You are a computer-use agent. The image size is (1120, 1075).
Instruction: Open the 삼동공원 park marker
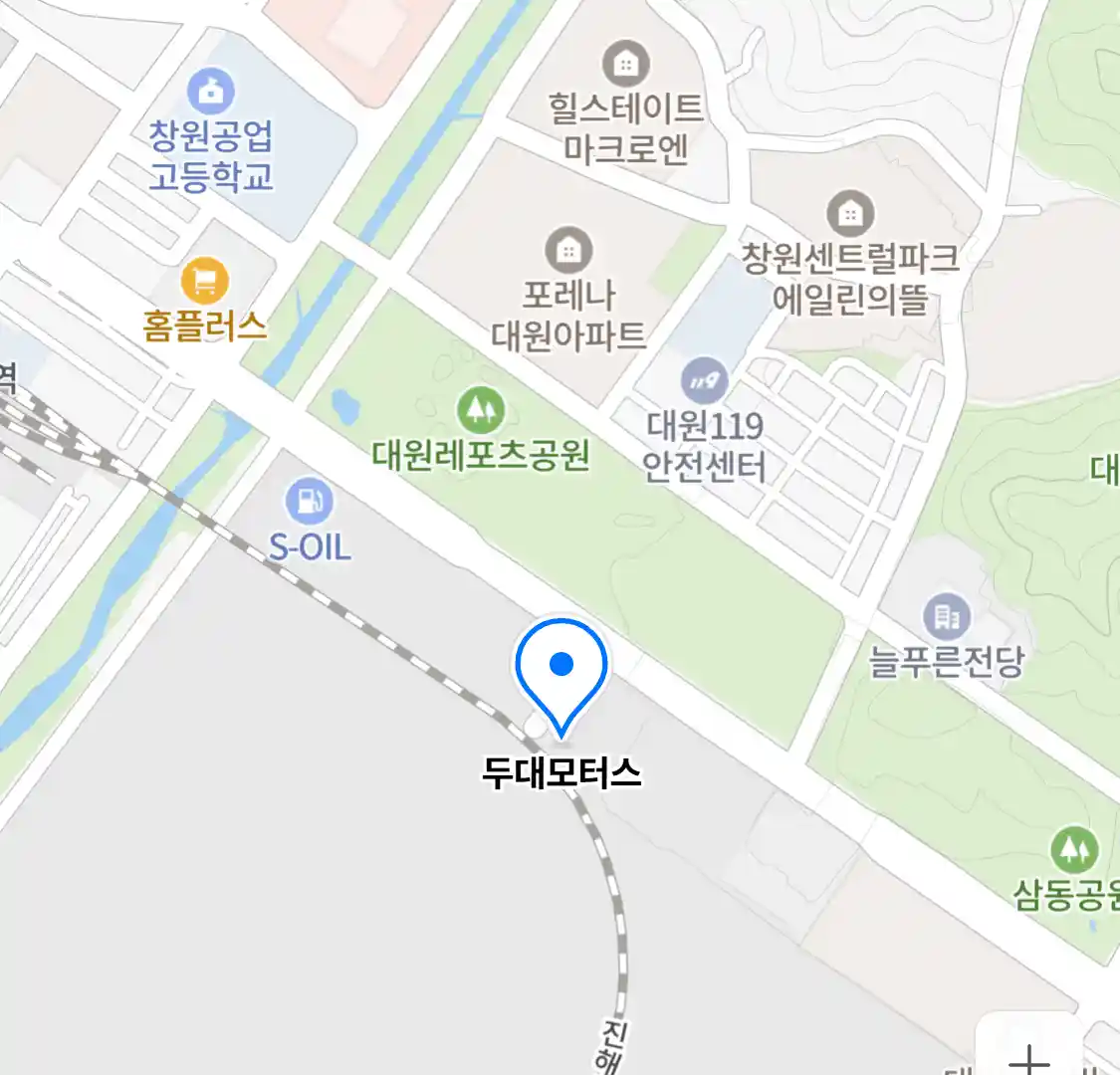[1073, 850]
